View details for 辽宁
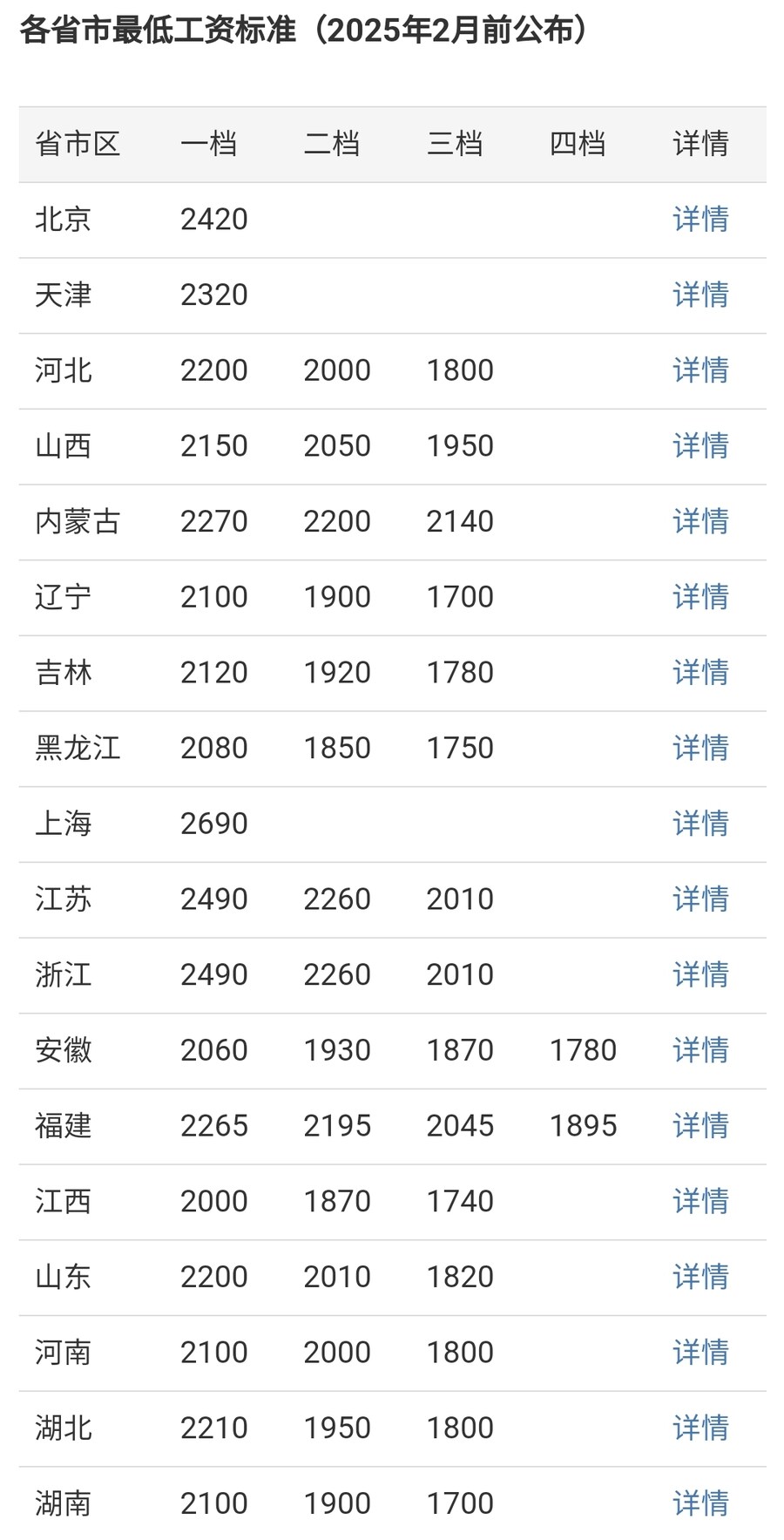Viewport: 784px width, 1540px height. 700,596
